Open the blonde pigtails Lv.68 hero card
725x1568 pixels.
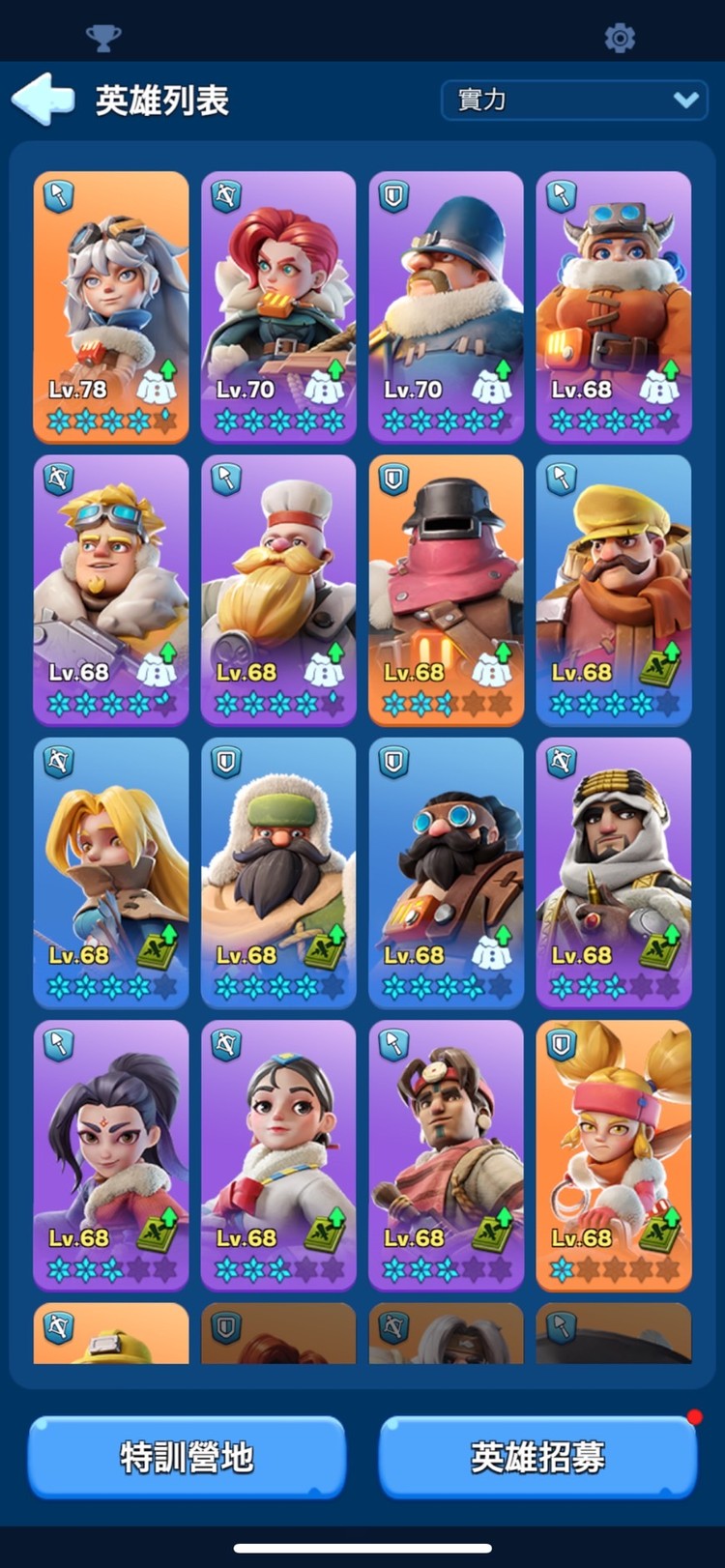(613, 1153)
